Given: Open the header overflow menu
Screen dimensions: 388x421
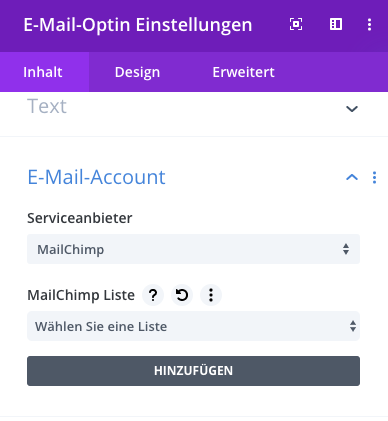Looking at the screenshot, I should pos(369,24).
